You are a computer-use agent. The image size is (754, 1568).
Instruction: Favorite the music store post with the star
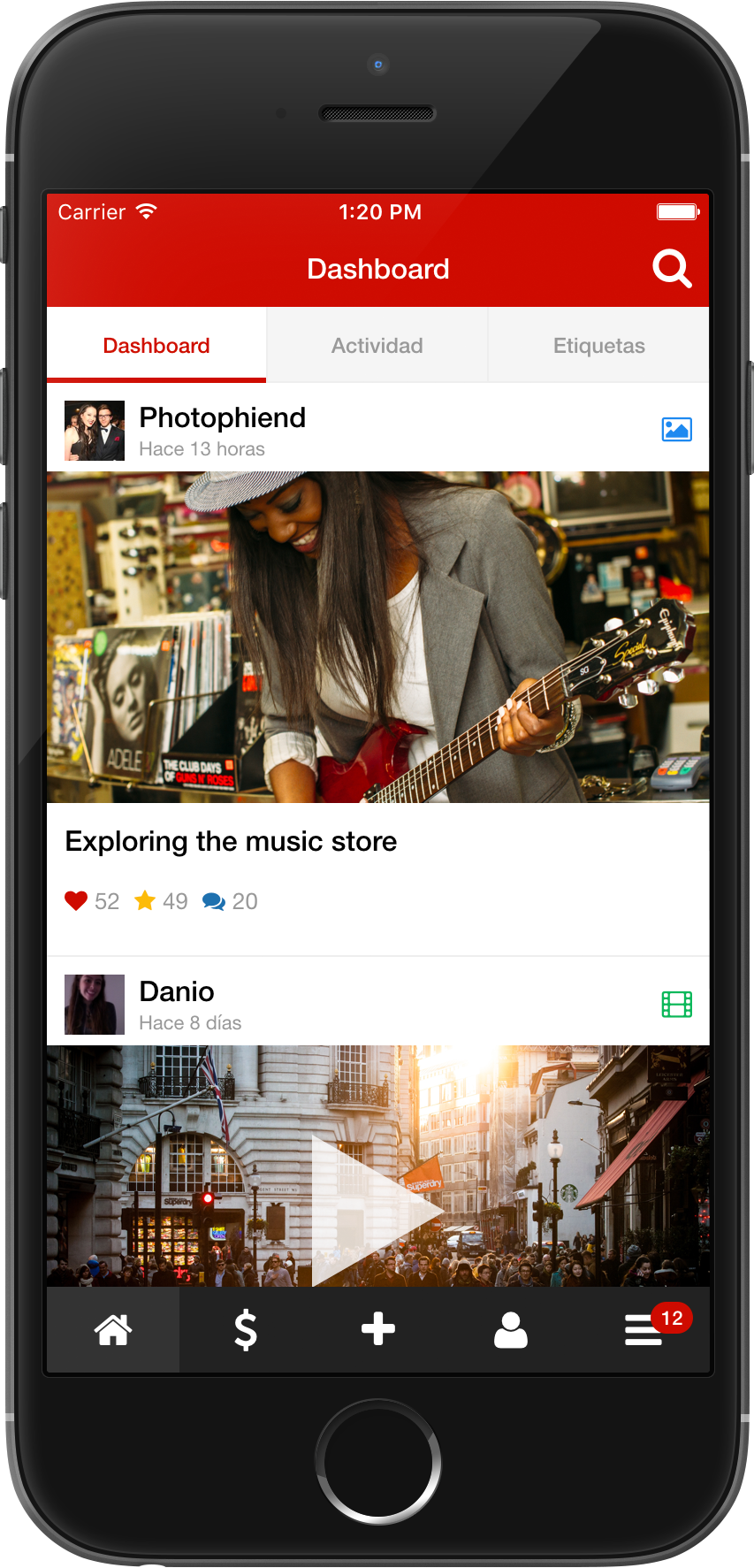[x=145, y=901]
